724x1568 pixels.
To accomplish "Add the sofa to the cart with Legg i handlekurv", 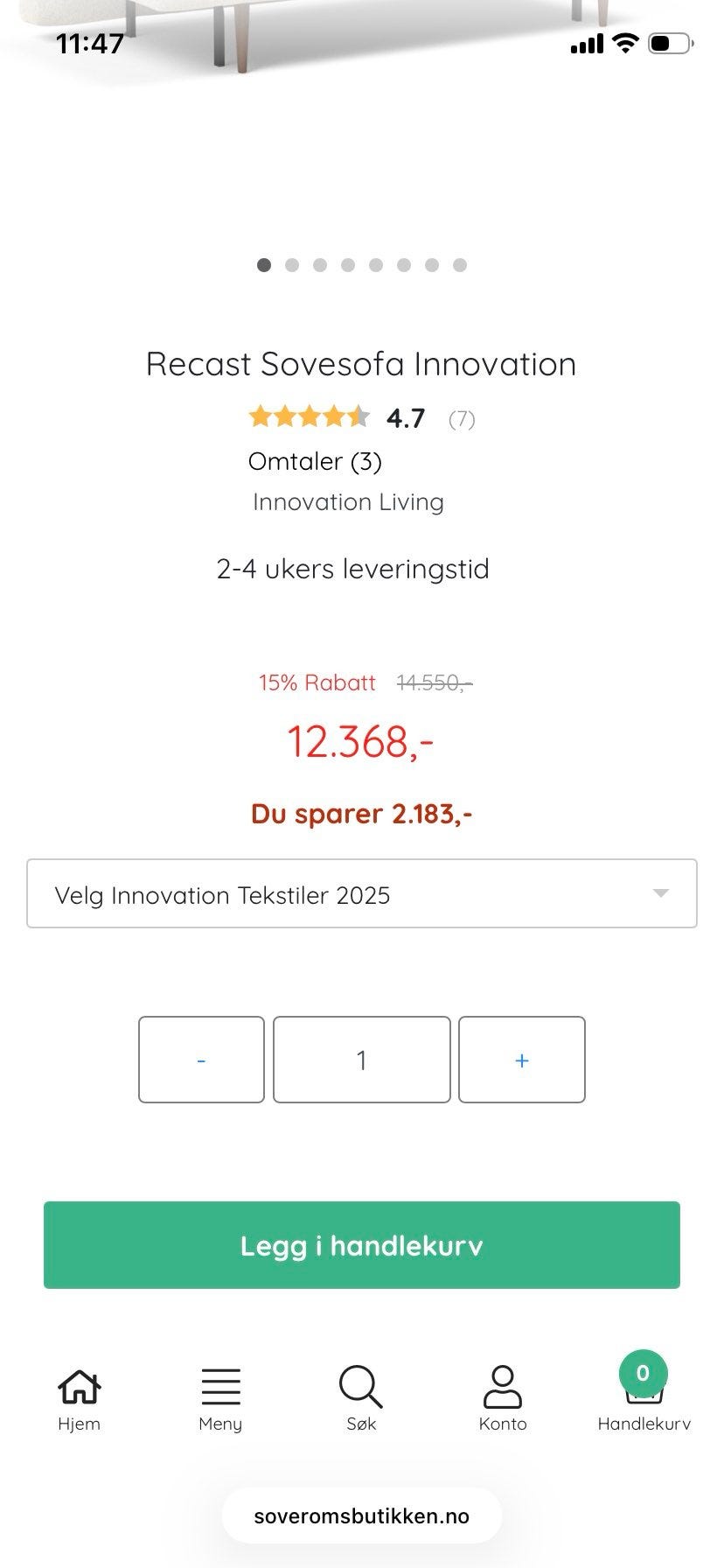I will coord(361,1245).
